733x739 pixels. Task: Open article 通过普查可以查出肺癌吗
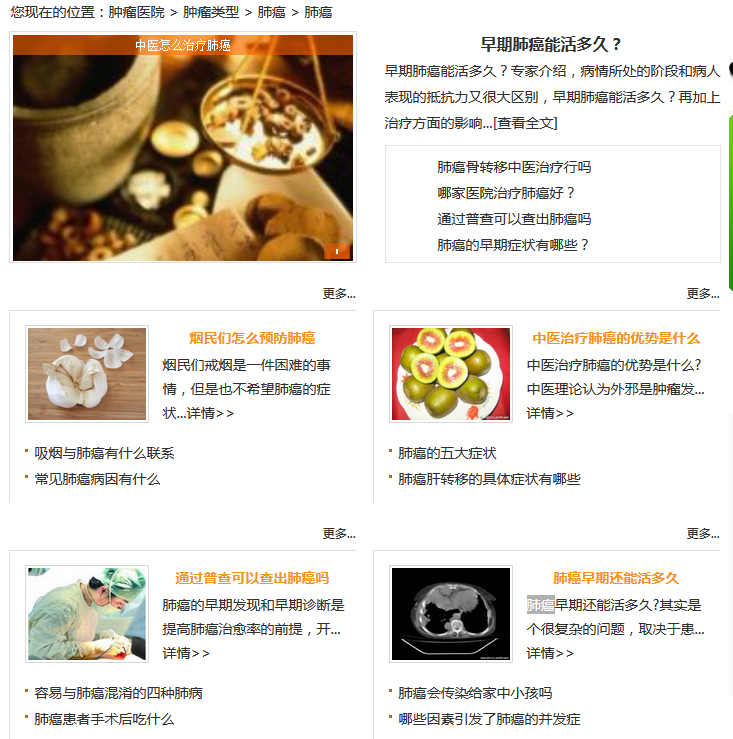pyautogui.click(x=513, y=219)
